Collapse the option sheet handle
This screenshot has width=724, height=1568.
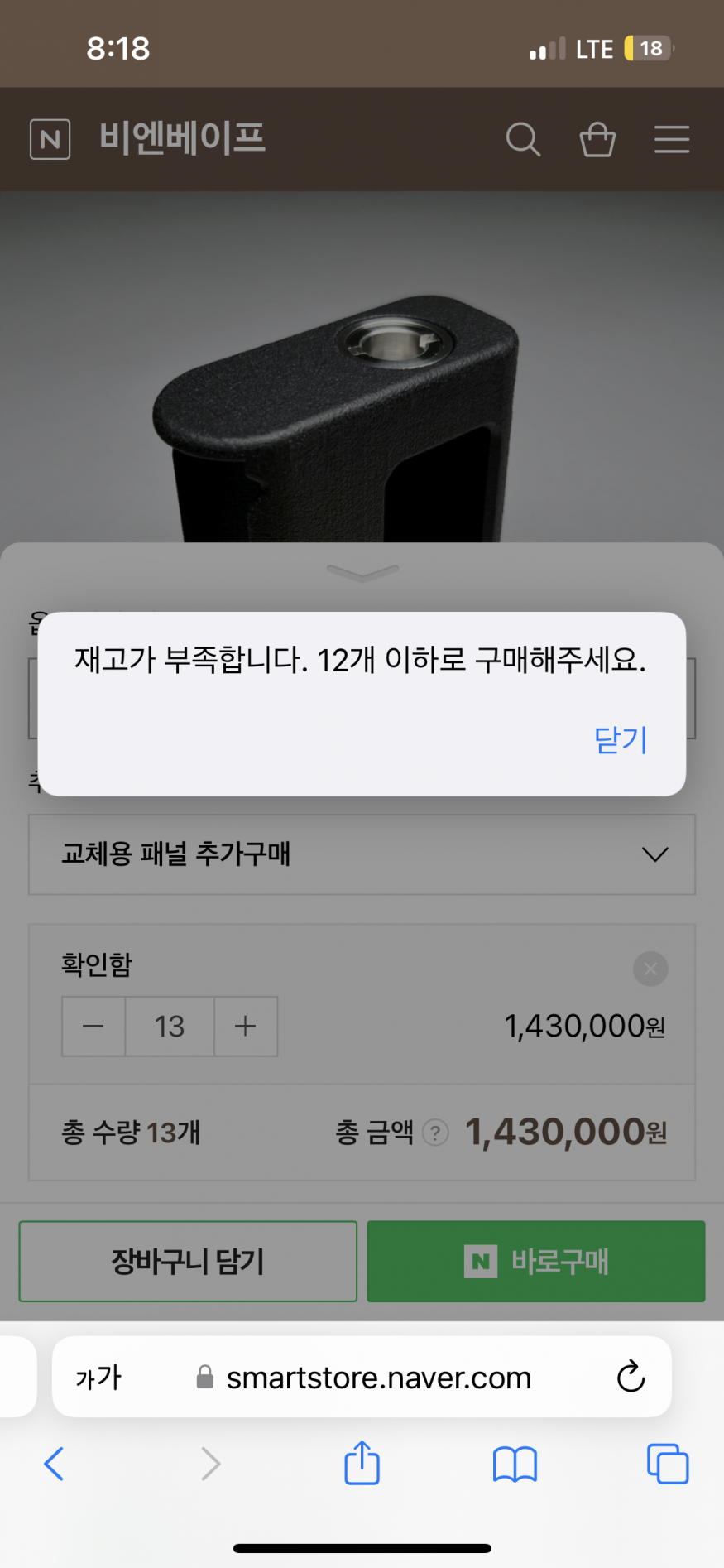pyautogui.click(x=362, y=571)
